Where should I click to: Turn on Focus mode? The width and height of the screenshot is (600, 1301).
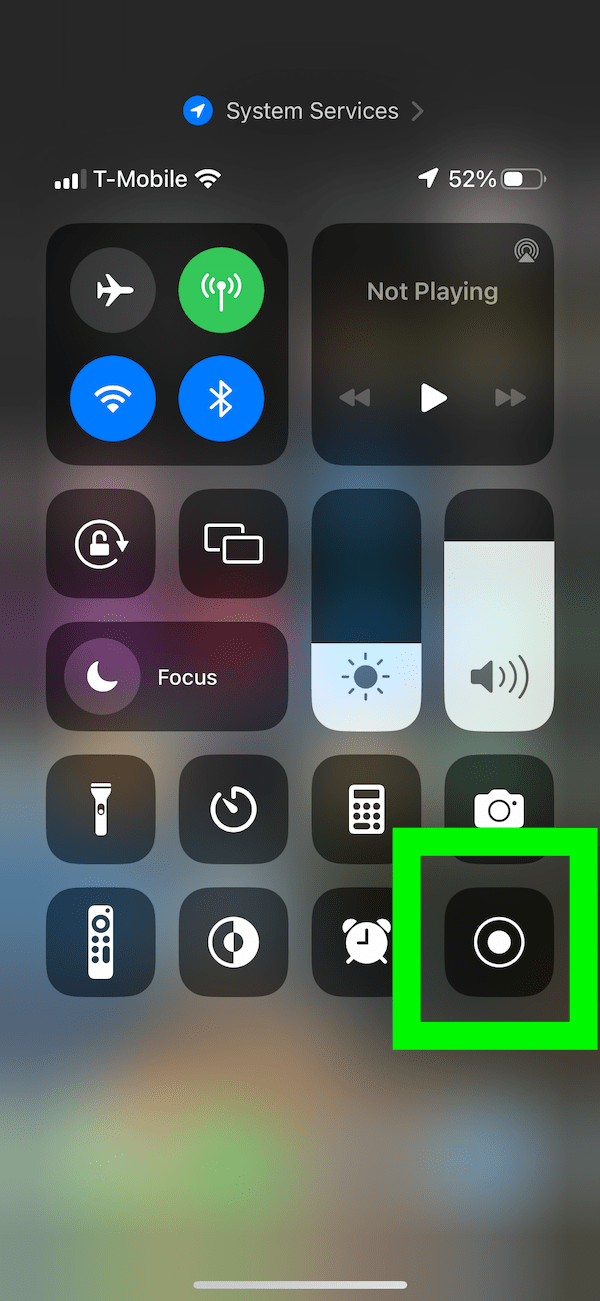pos(167,677)
